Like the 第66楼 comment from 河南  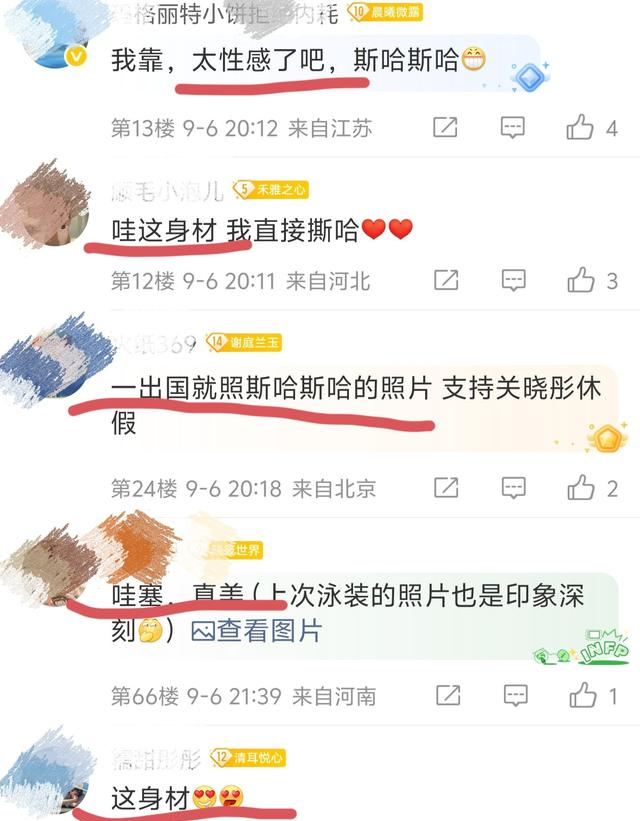click(580, 696)
